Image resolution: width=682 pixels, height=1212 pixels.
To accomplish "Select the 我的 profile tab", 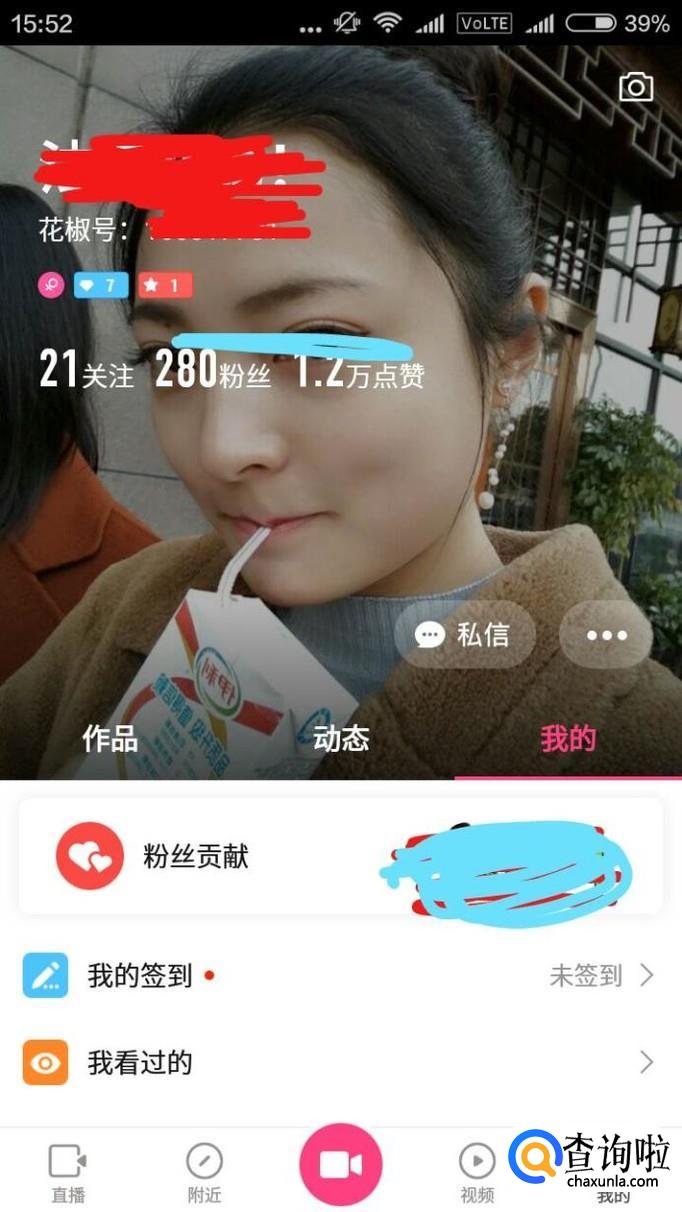I will [568, 739].
